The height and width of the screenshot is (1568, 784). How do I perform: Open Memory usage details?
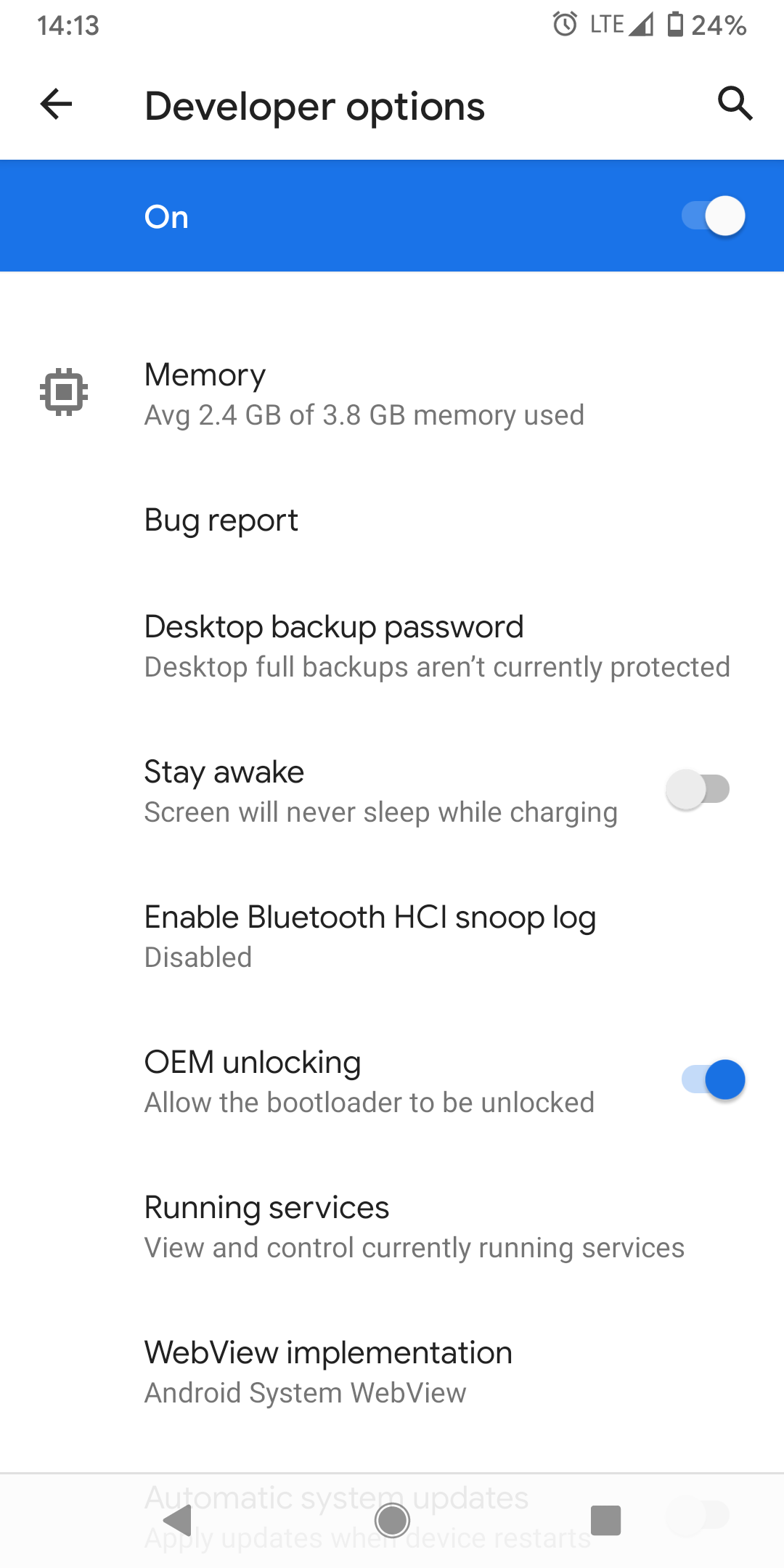tap(363, 394)
